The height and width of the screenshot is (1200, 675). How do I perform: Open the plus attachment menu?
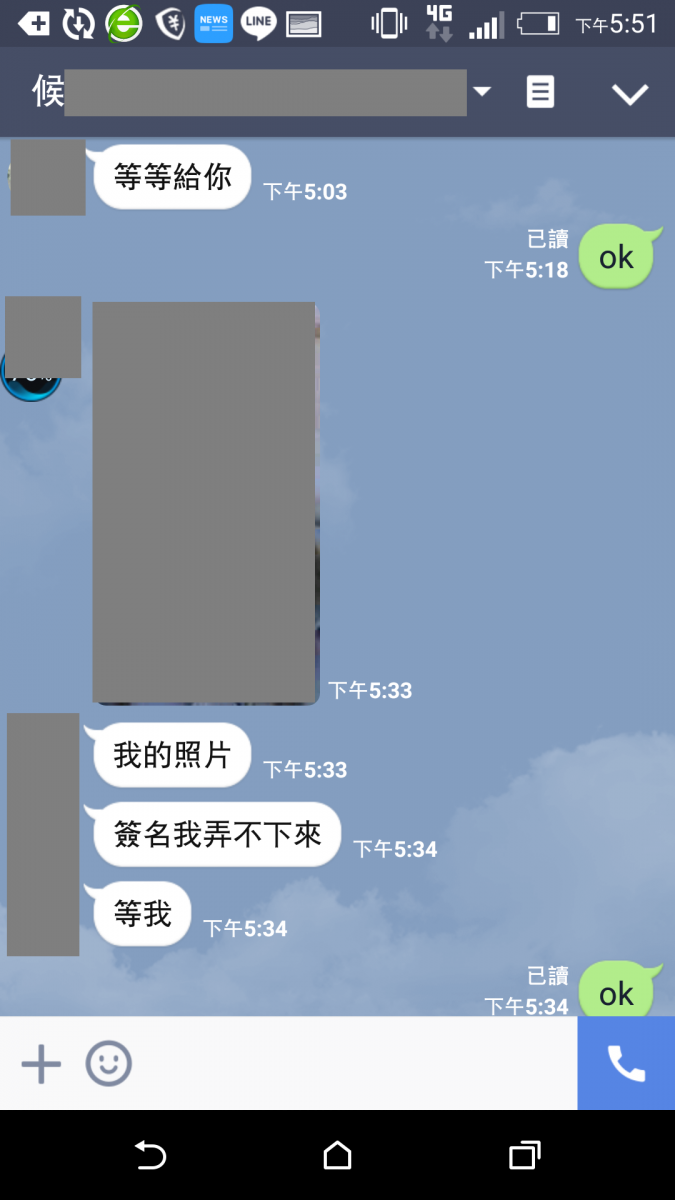pyautogui.click(x=41, y=1064)
